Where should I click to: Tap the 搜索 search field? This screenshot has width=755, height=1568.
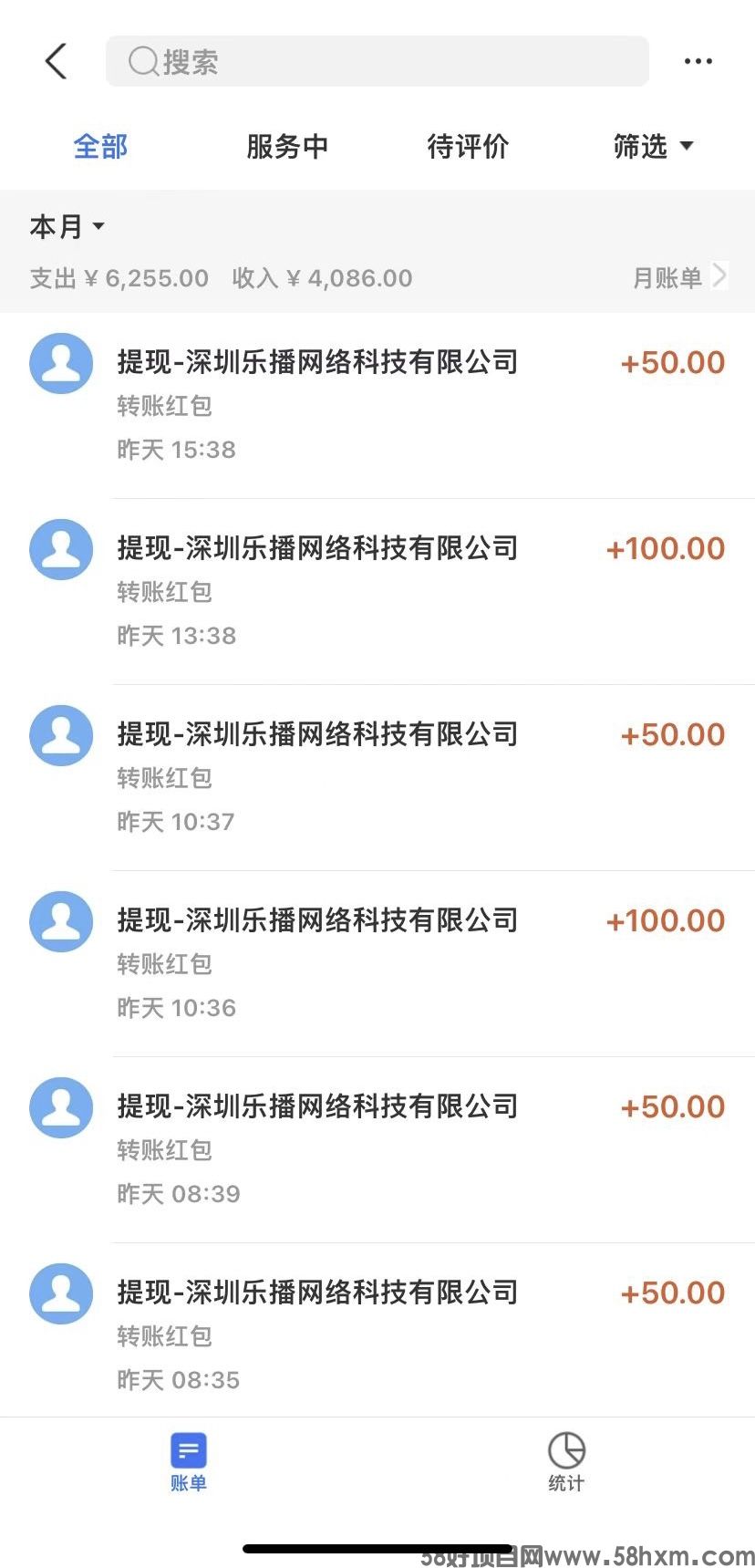click(377, 62)
